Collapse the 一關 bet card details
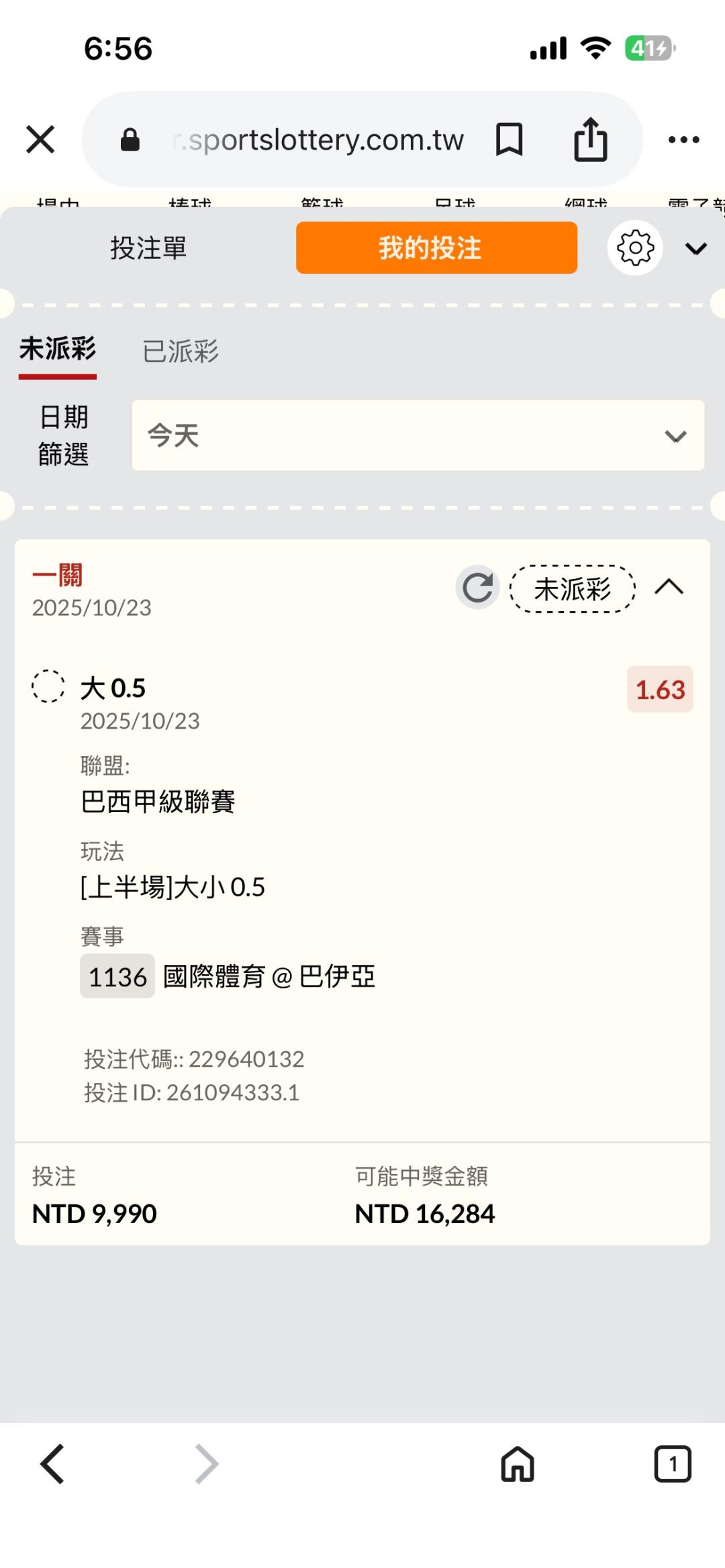The width and height of the screenshot is (725, 1568). pos(669,587)
